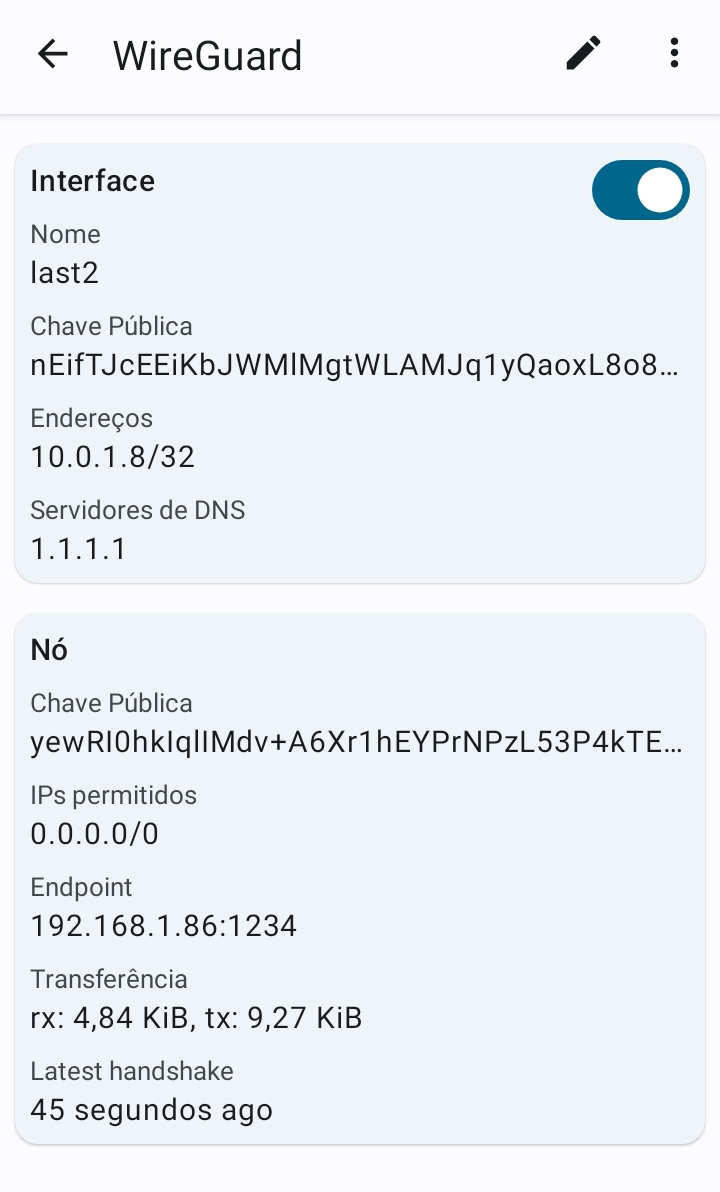Select the tunnel name last2
The height and width of the screenshot is (1192, 720).
[64, 273]
